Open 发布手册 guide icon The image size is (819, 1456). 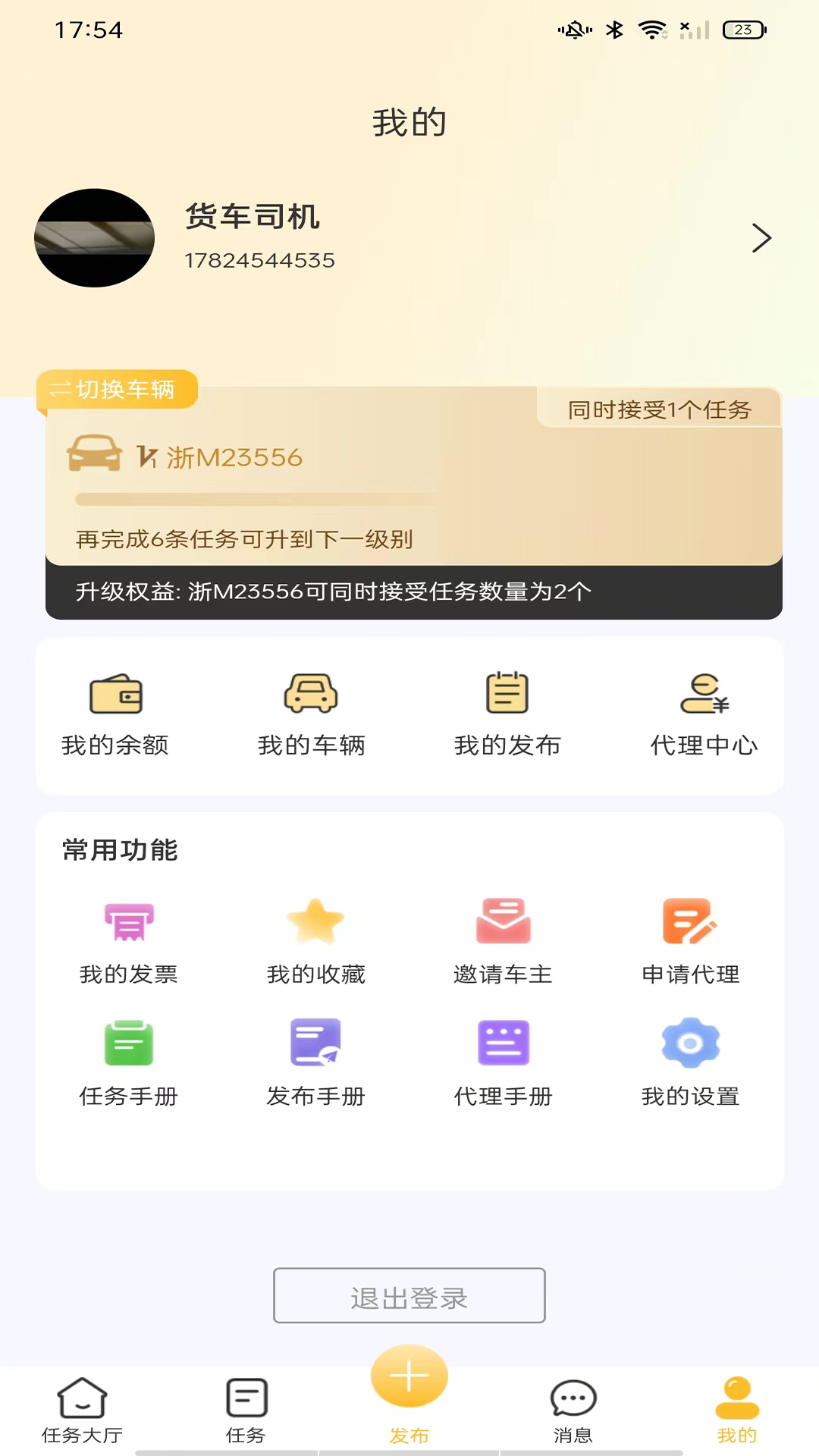[x=316, y=1042]
